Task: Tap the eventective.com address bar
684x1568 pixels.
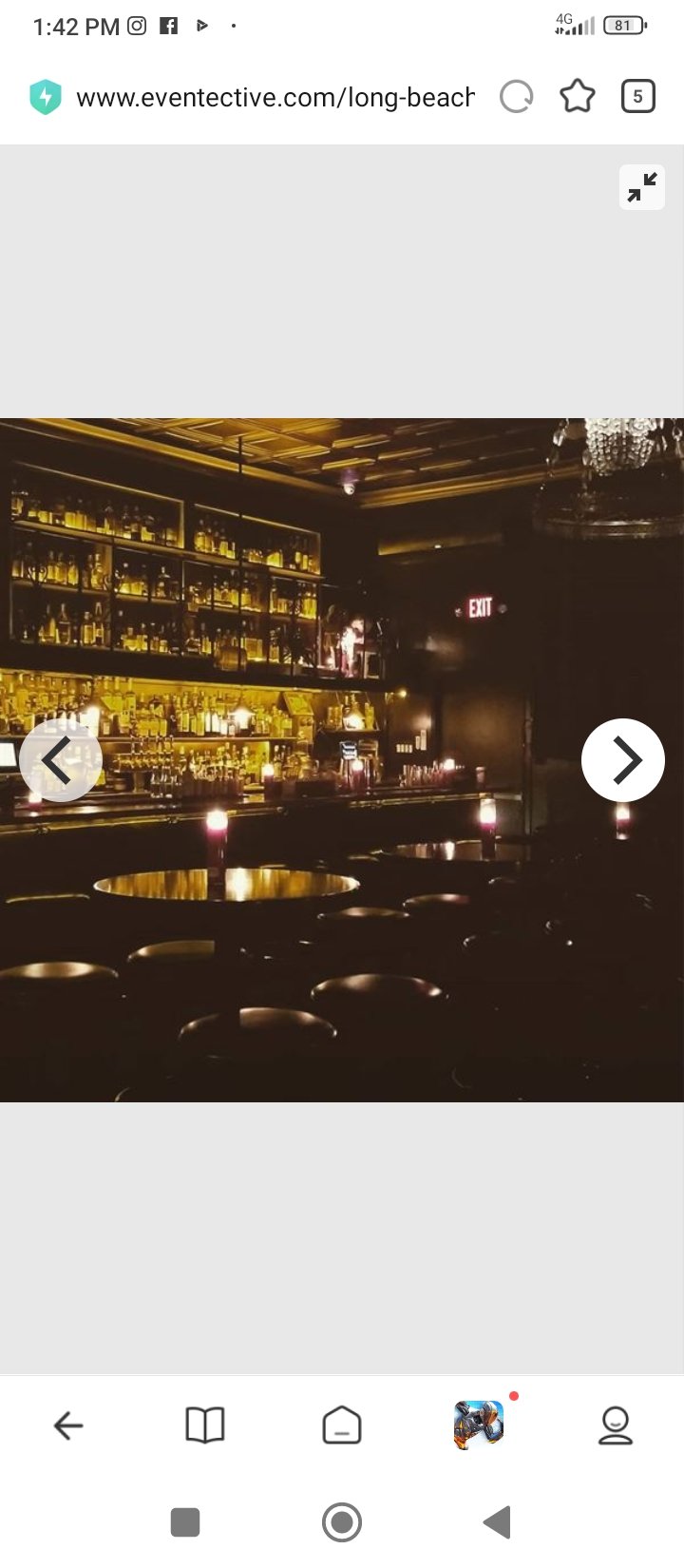Action: pos(275,97)
